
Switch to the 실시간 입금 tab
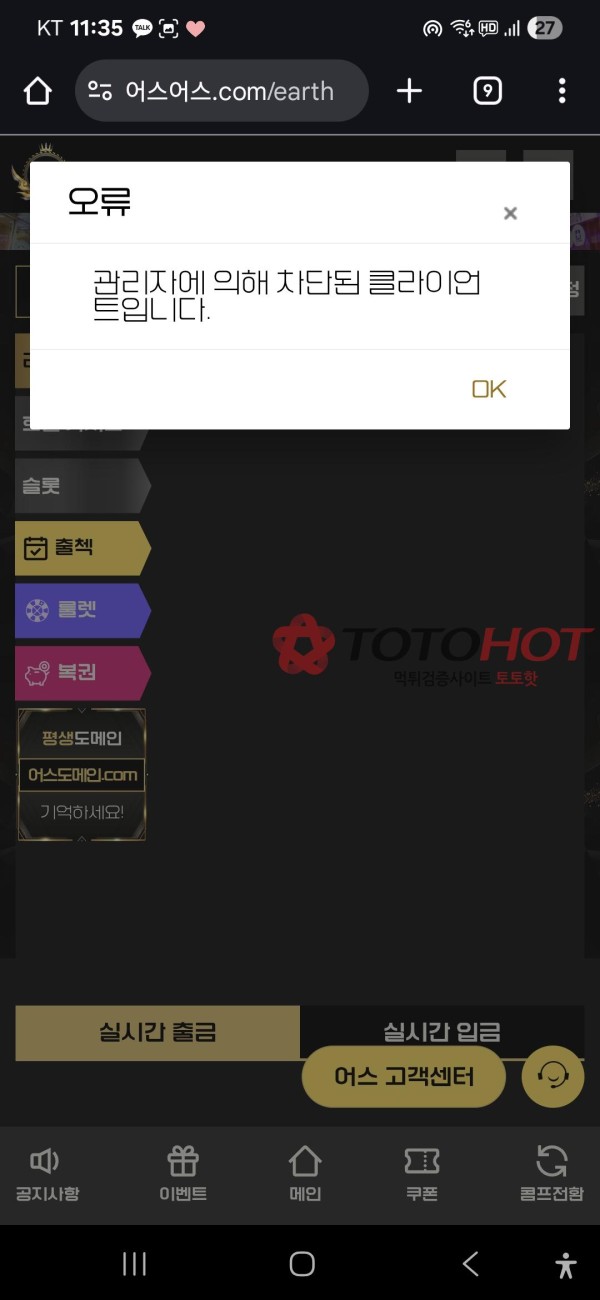442,1030
